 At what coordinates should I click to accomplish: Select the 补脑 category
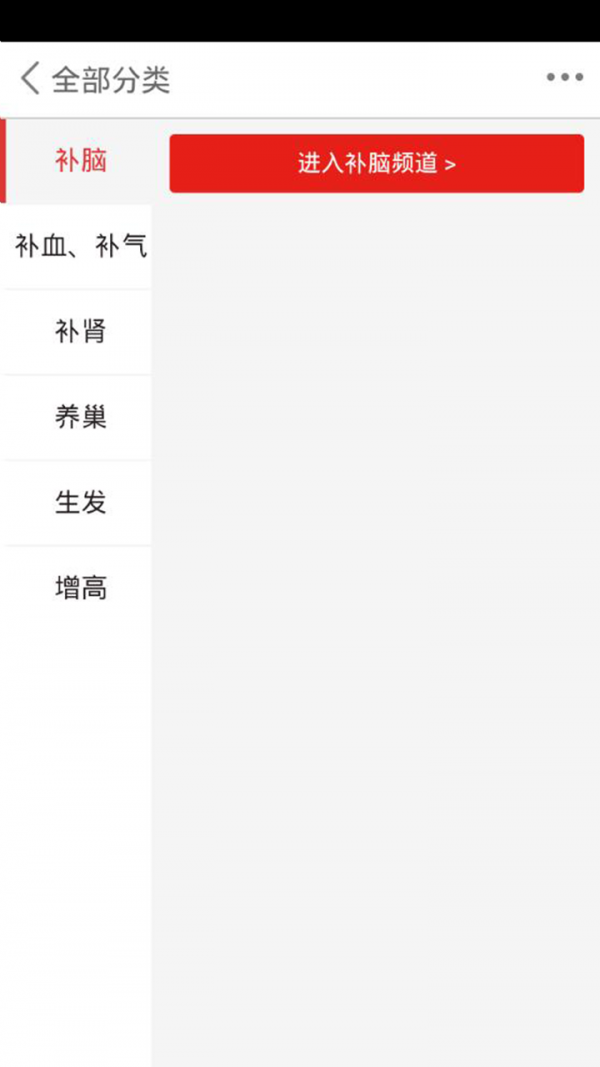click(80, 161)
